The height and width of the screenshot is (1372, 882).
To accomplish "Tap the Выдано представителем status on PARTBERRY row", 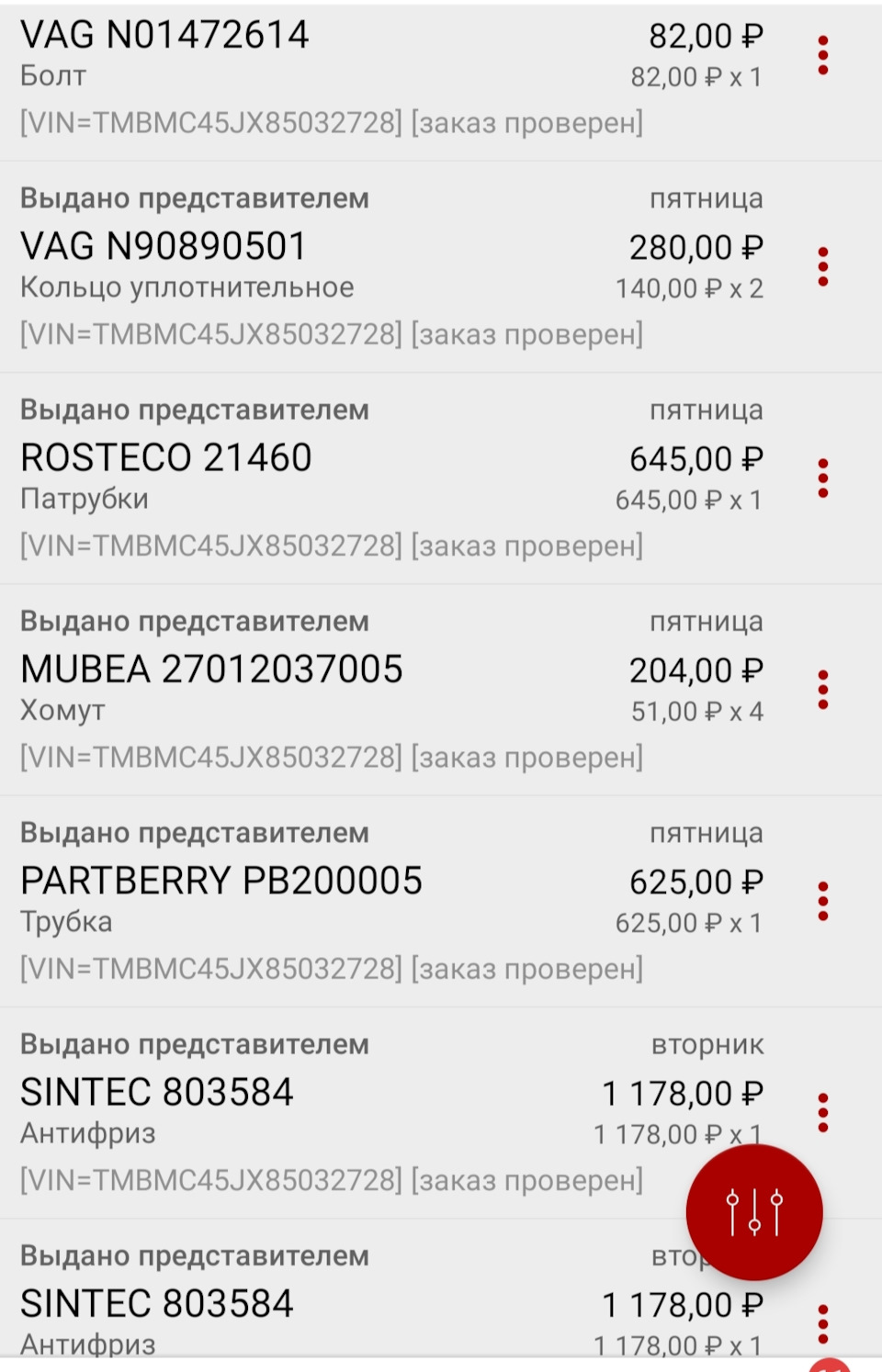I will coord(195,832).
